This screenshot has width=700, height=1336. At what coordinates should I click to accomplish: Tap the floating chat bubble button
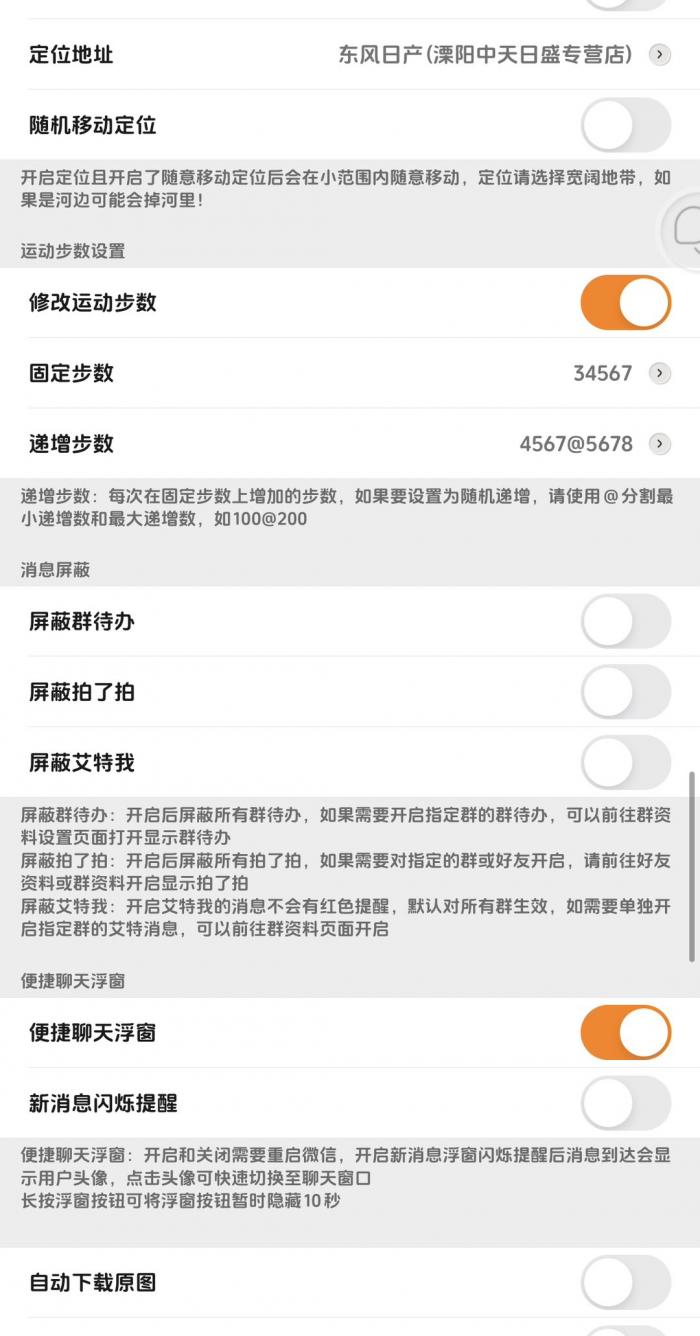coord(688,232)
